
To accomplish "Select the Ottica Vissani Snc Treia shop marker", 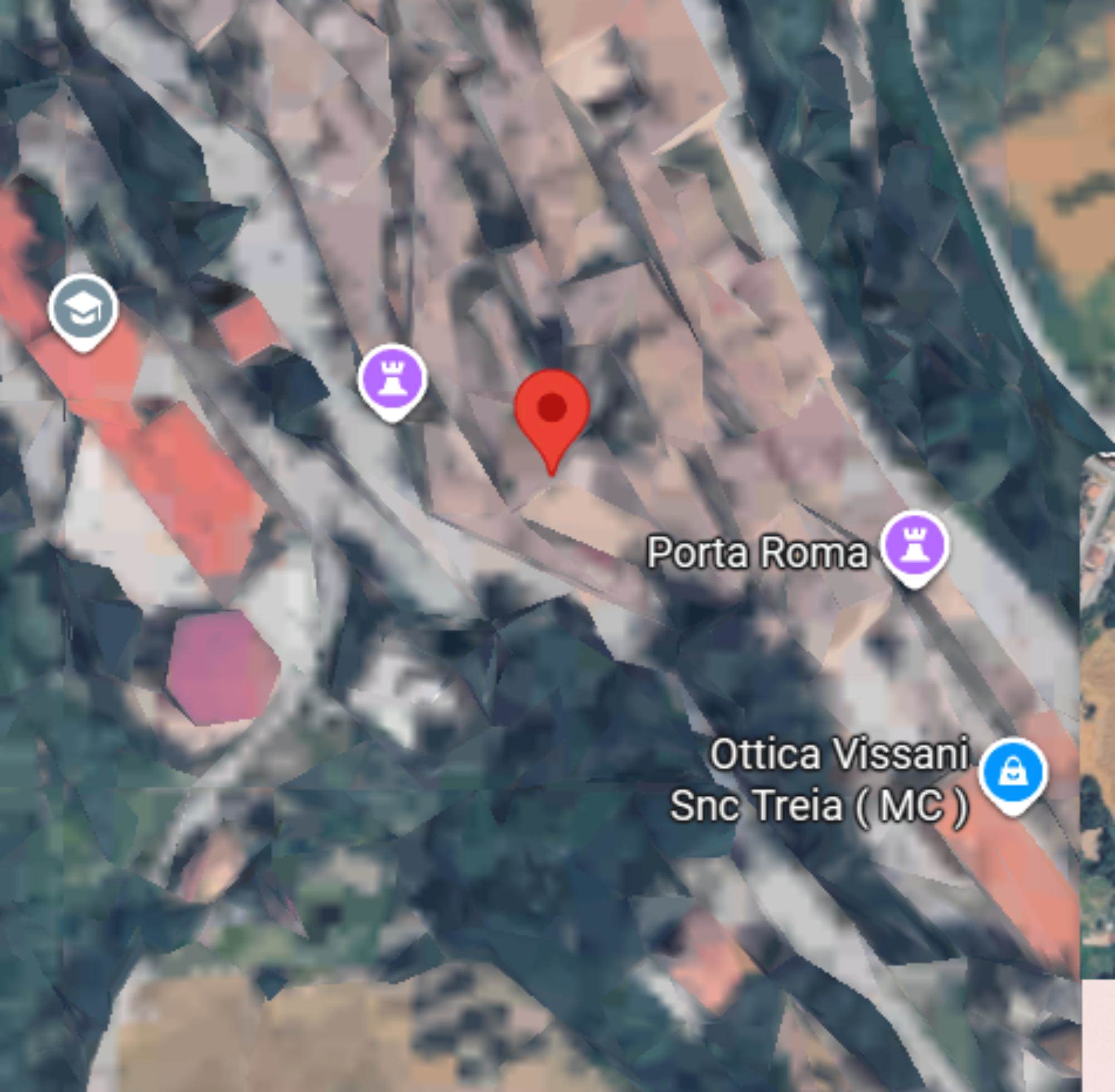I will point(1012,773).
